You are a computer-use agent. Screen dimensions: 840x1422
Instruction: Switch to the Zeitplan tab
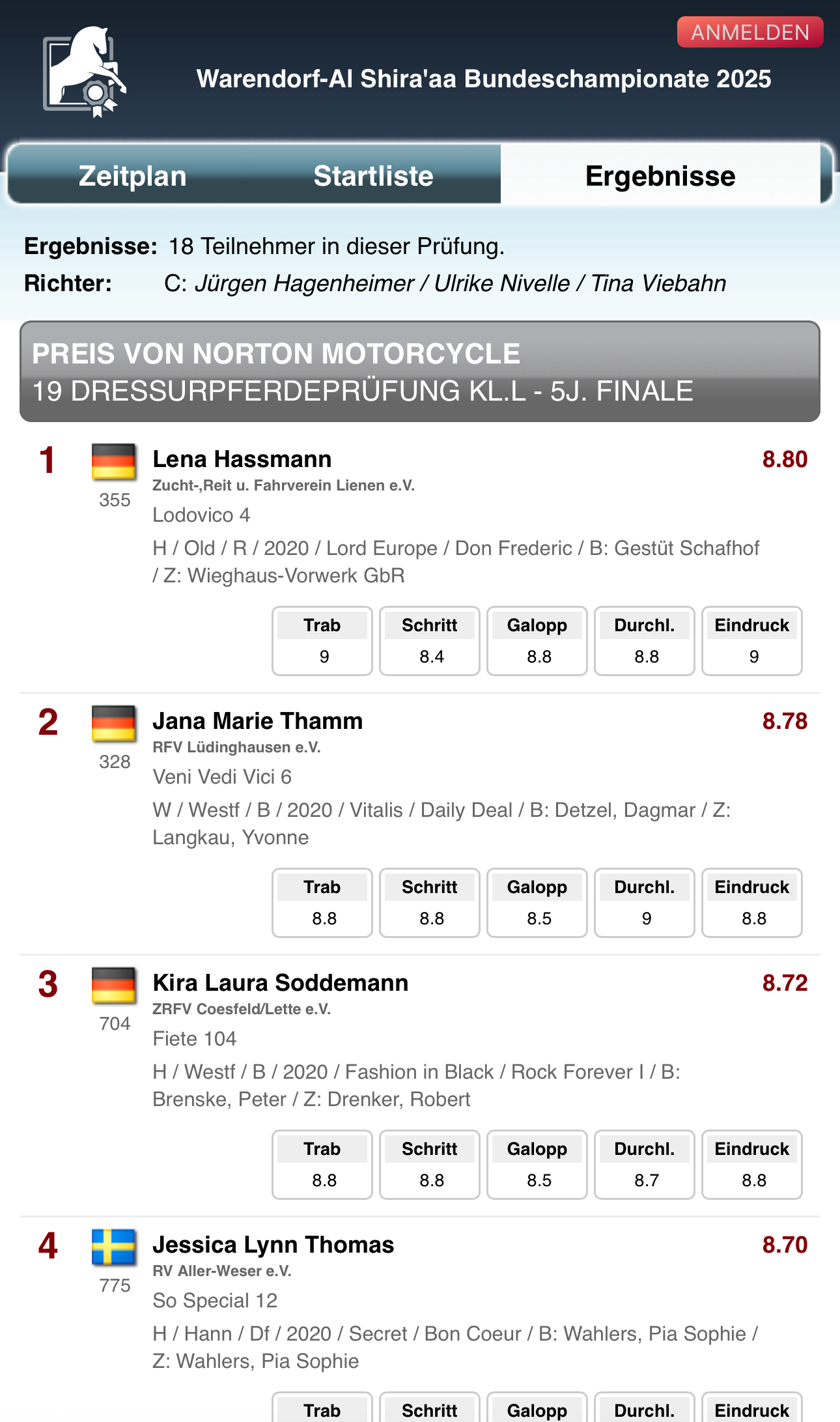coord(132,176)
